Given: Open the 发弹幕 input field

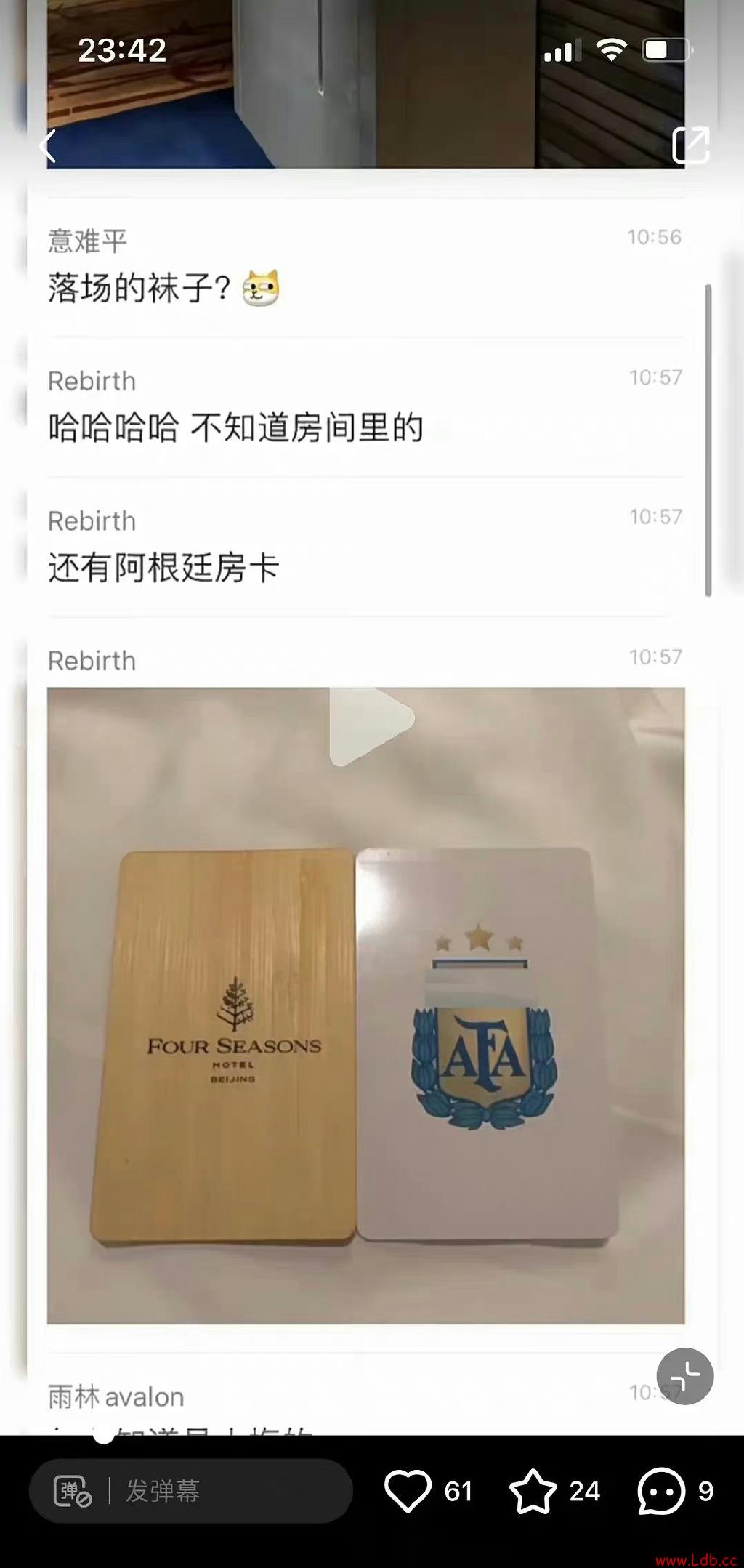Looking at the screenshot, I should [x=218, y=1491].
